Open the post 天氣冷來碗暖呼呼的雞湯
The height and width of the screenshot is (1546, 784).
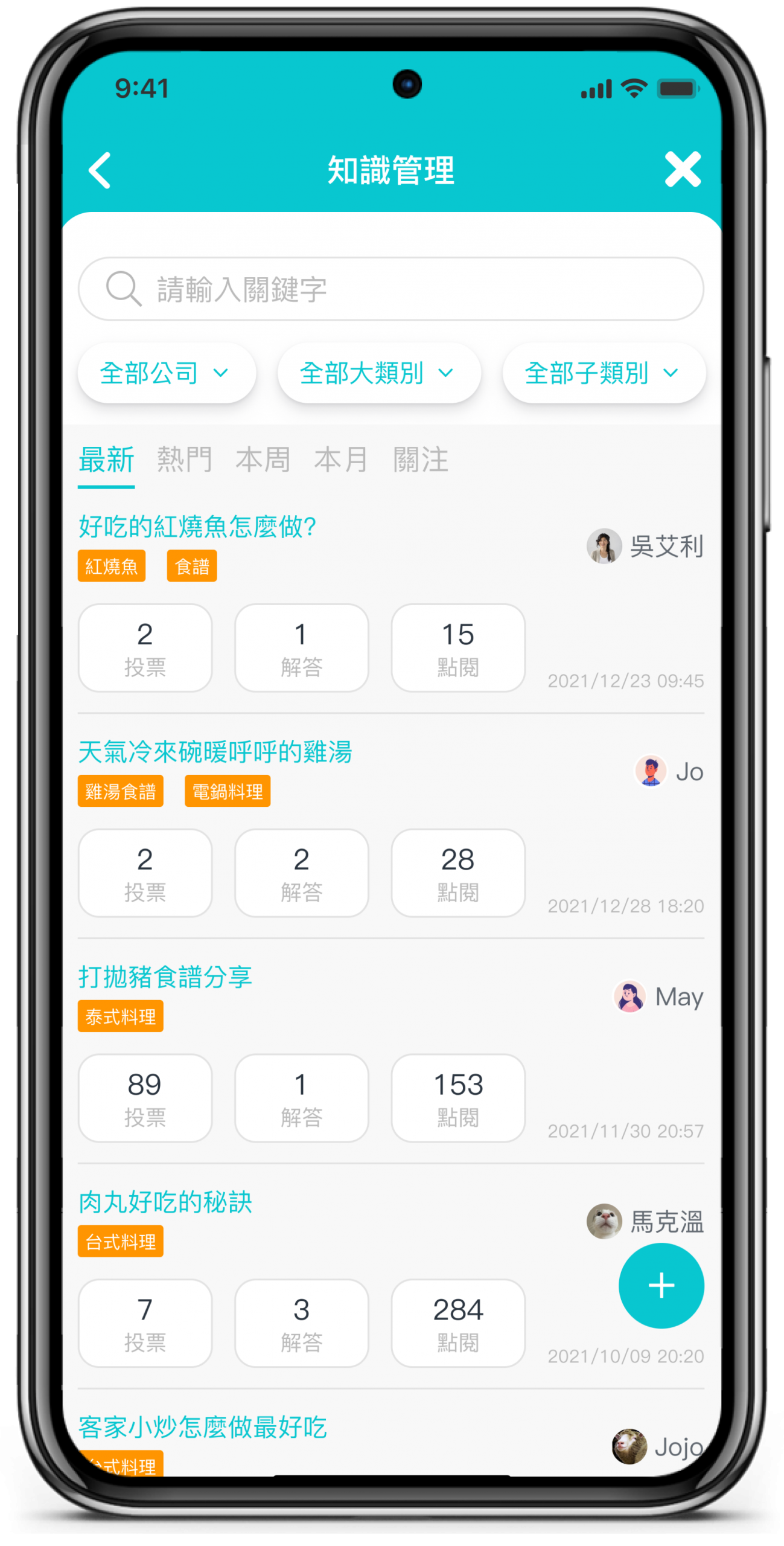click(215, 752)
